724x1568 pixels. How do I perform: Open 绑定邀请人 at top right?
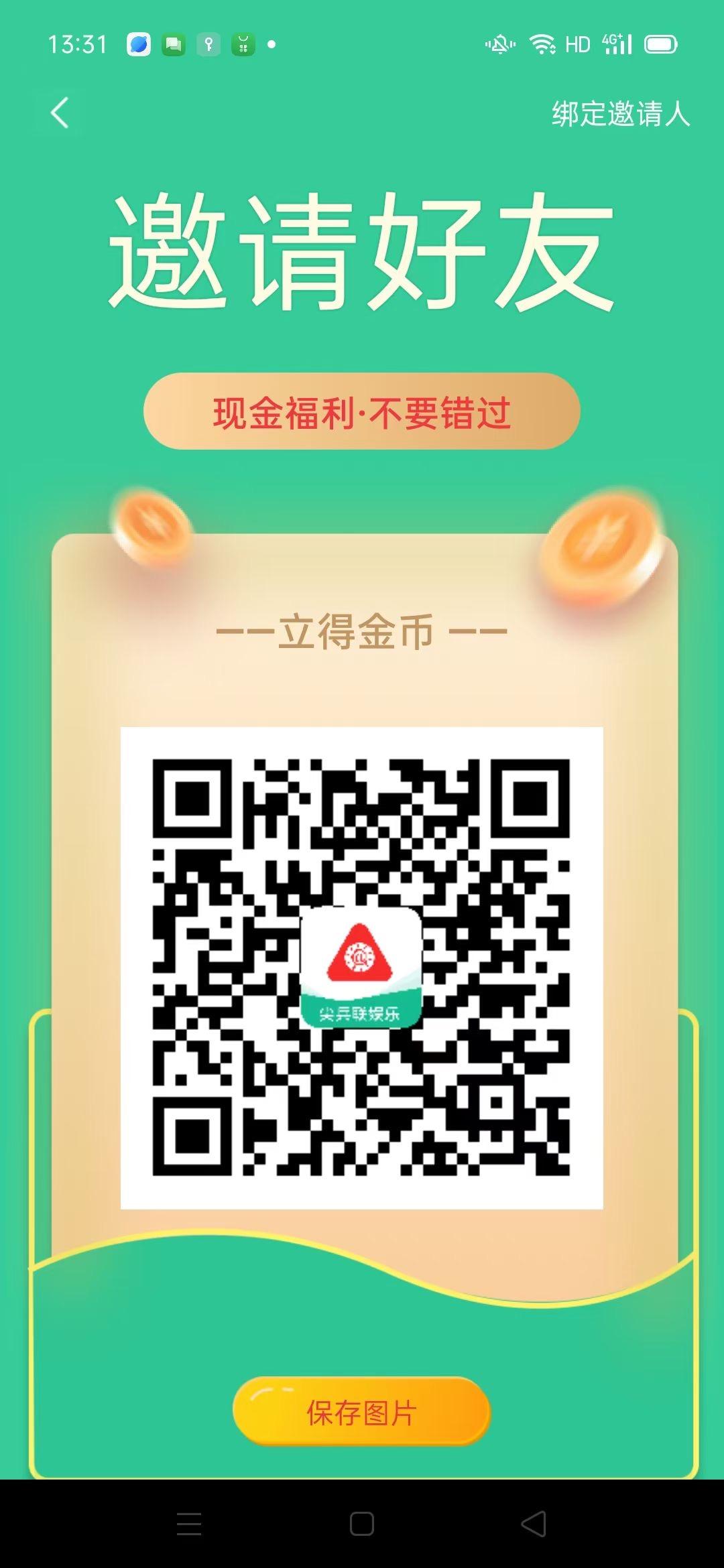tap(621, 114)
